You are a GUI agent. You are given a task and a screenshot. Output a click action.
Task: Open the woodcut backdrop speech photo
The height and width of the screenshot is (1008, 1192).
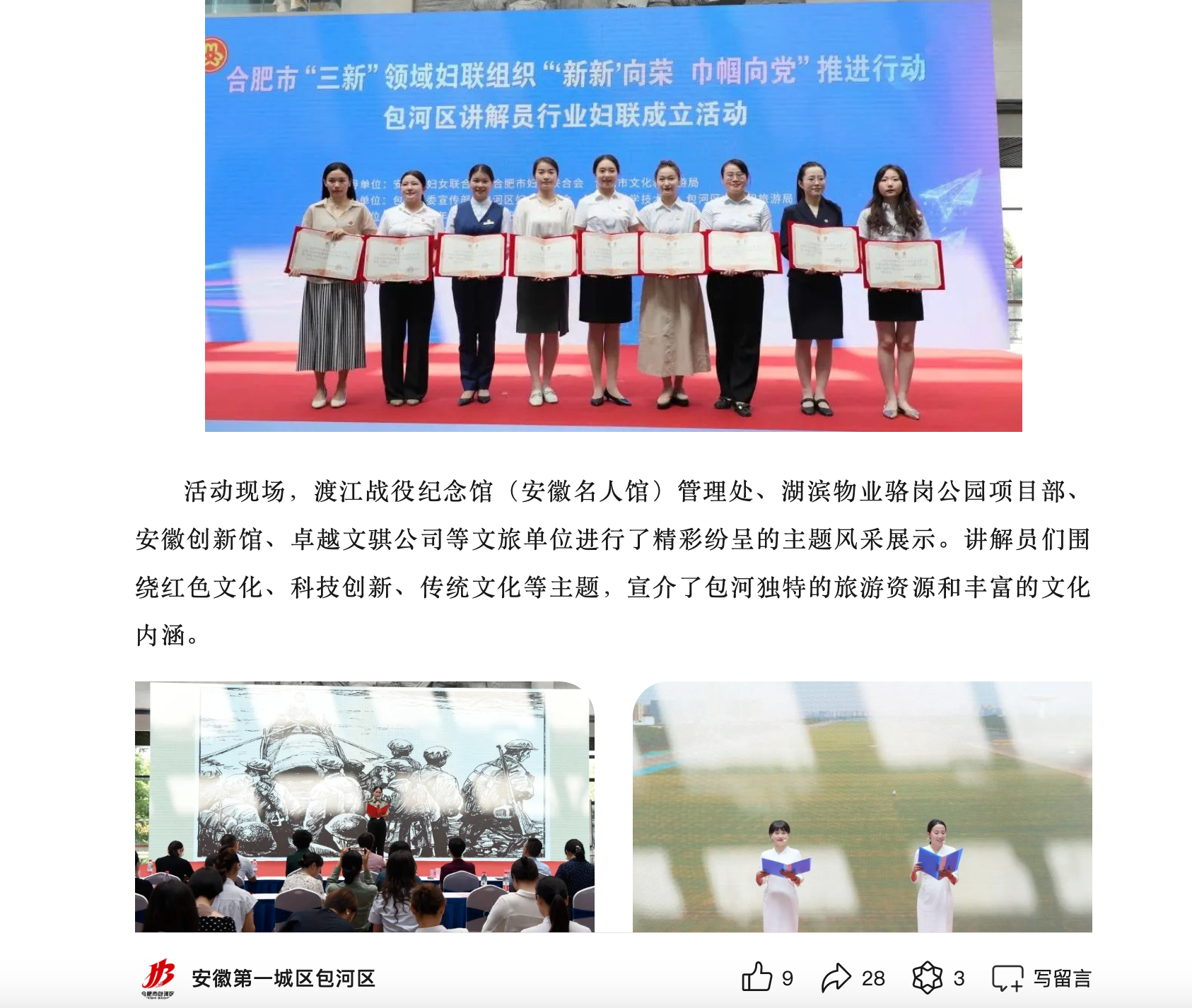364,807
